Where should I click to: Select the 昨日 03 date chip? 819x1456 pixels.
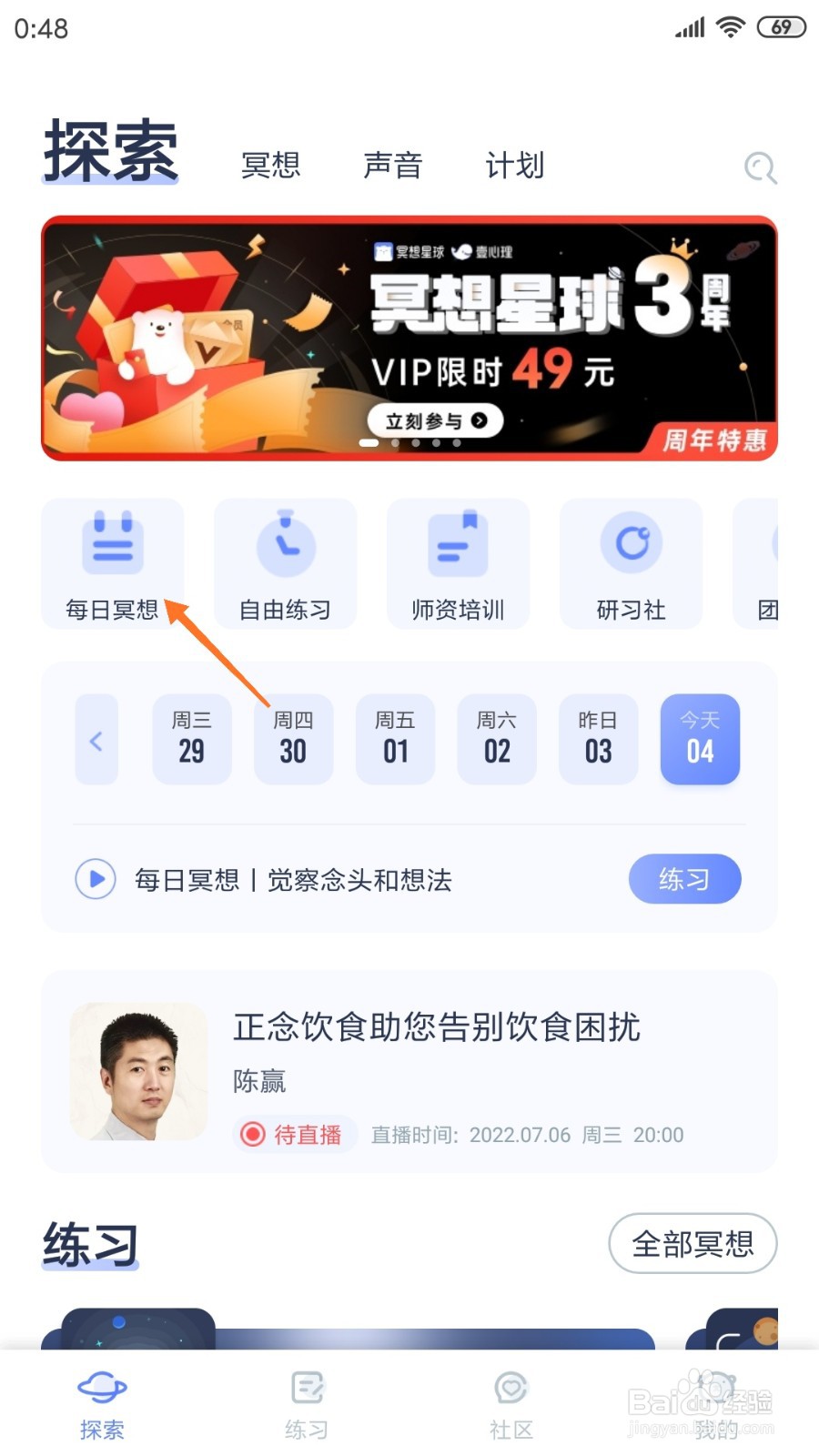[598, 740]
